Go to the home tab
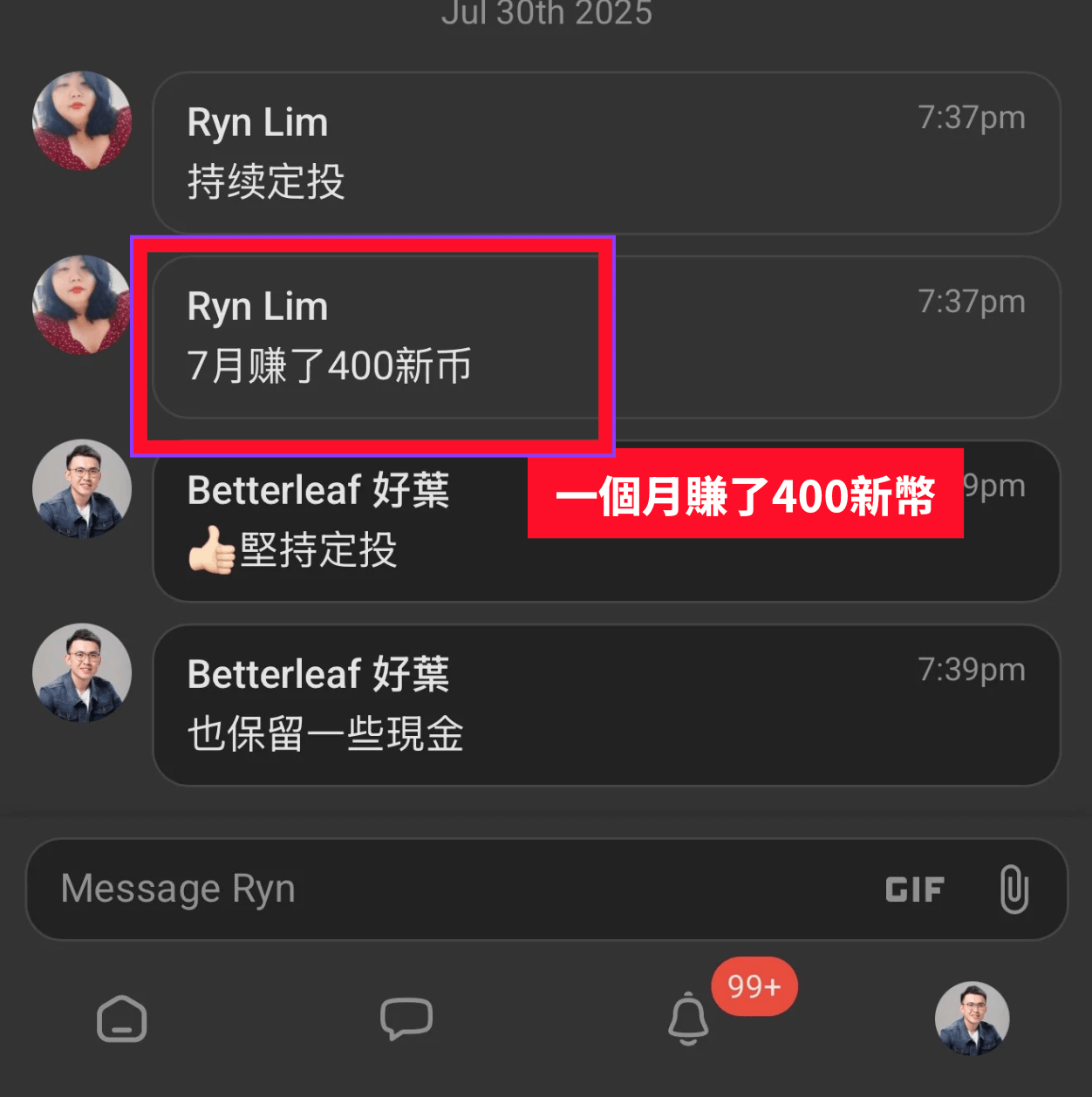 [122, 1019]
